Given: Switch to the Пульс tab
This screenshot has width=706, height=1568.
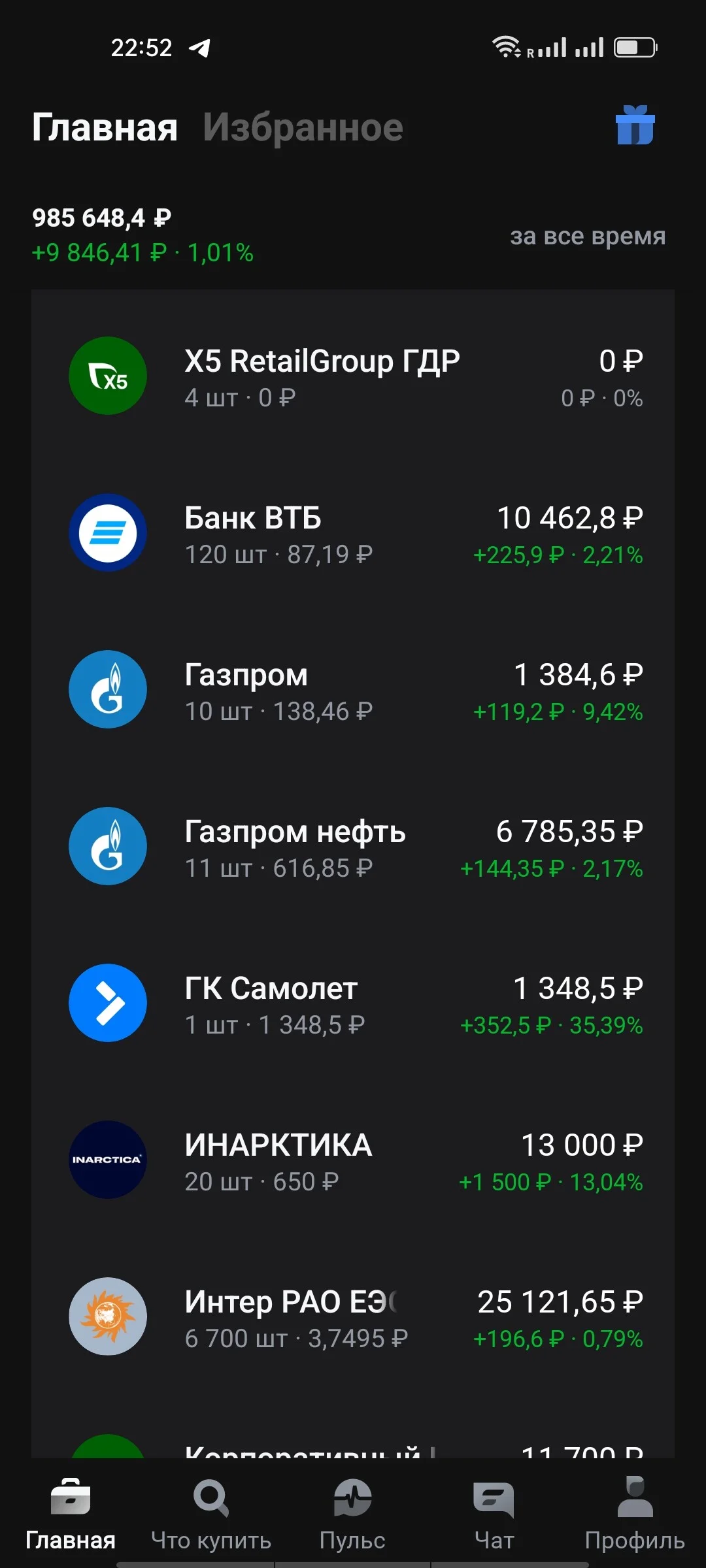Looking at the screenshot, I should click(x=352, y=1514).
